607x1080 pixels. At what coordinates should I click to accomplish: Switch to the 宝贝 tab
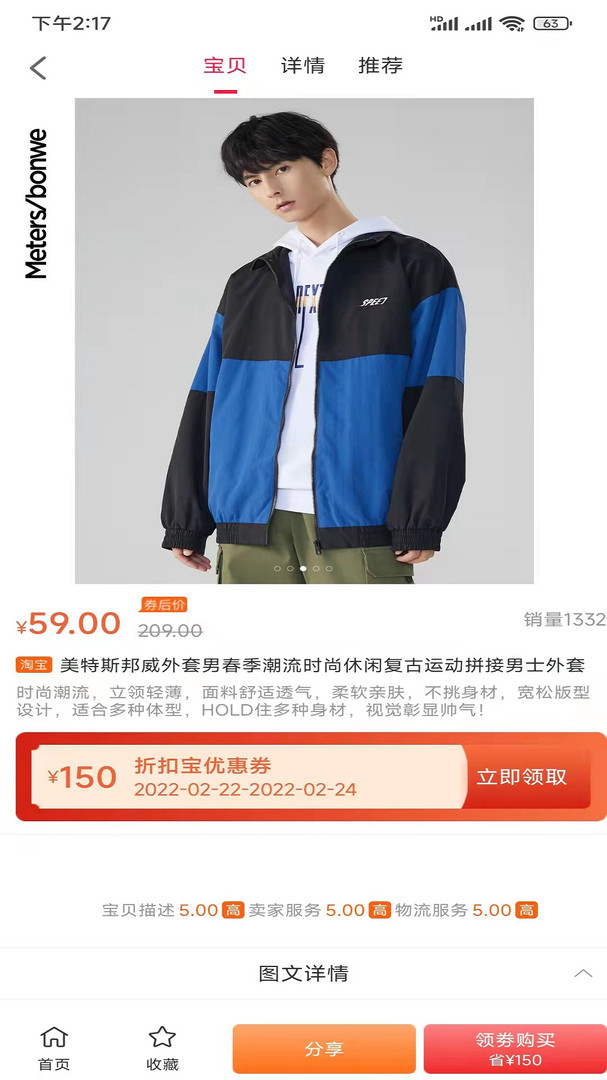(225, 66)
